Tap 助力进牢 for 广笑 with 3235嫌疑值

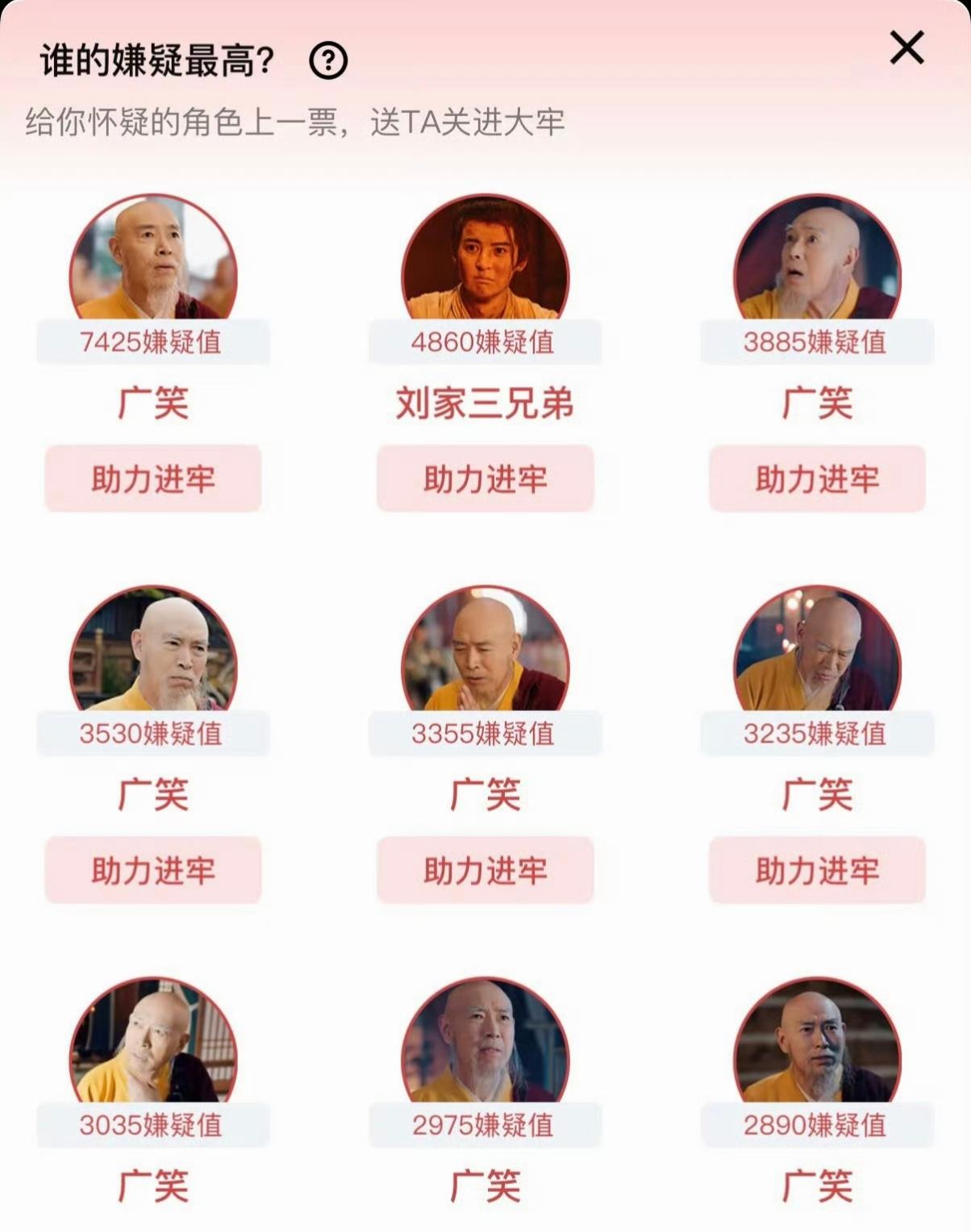click(x=817, y=870)
